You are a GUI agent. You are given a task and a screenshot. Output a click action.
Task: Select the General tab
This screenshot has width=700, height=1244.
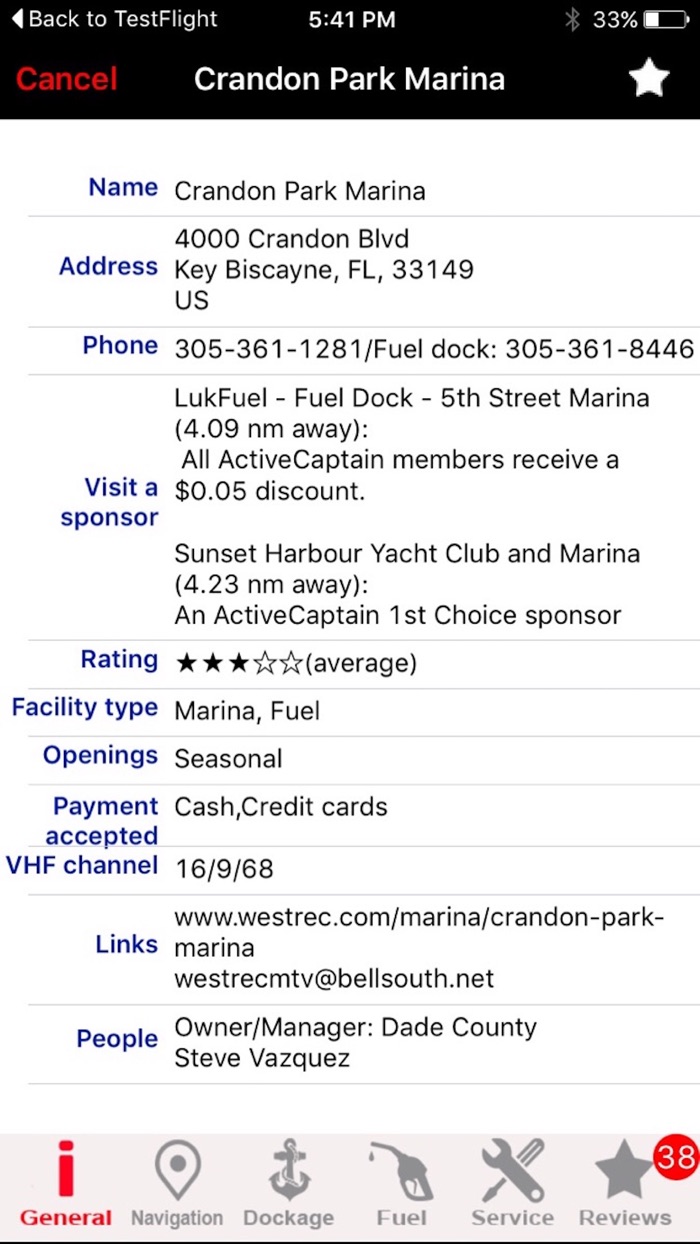point(66,1185)
